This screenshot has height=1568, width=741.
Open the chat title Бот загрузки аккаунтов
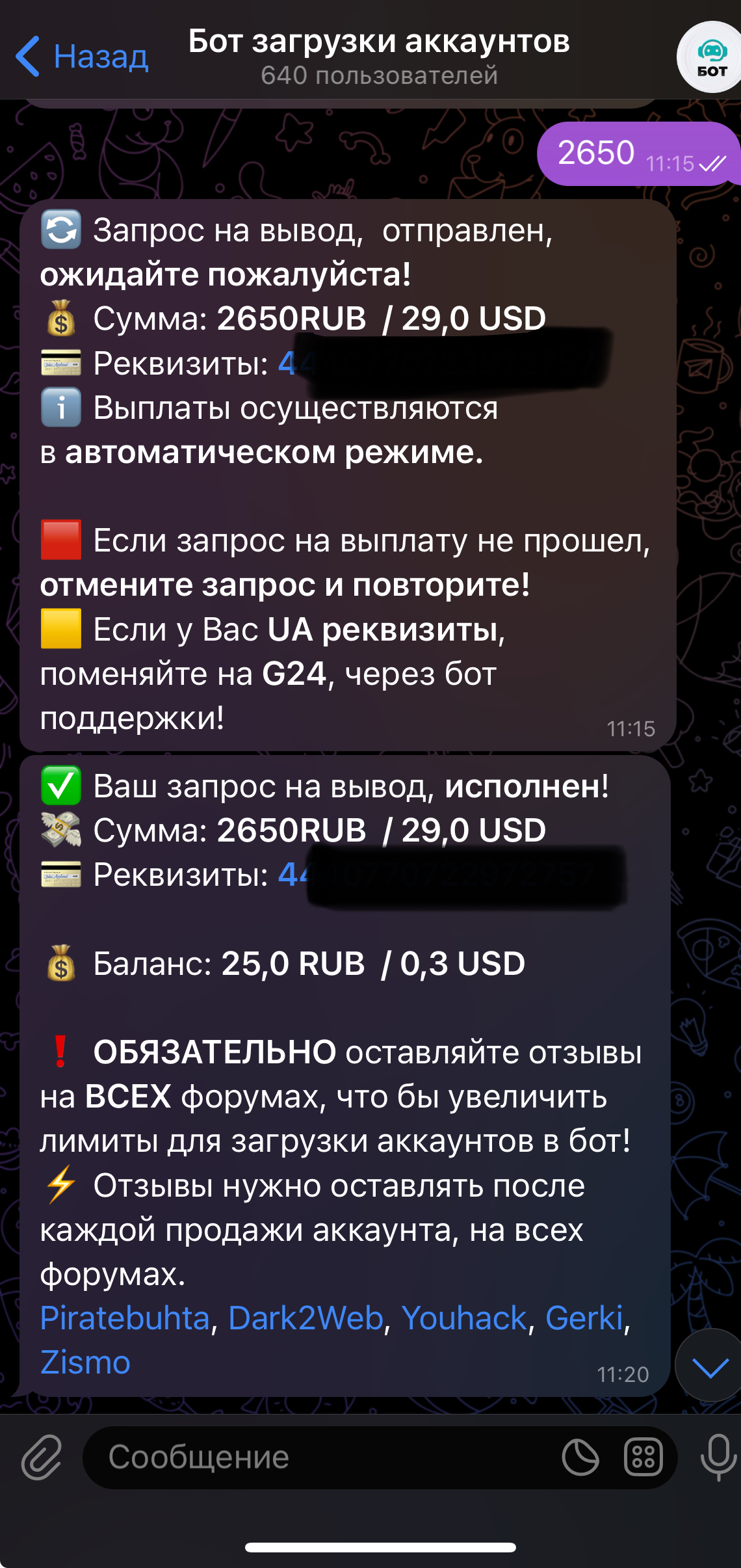tap(379, 42)
